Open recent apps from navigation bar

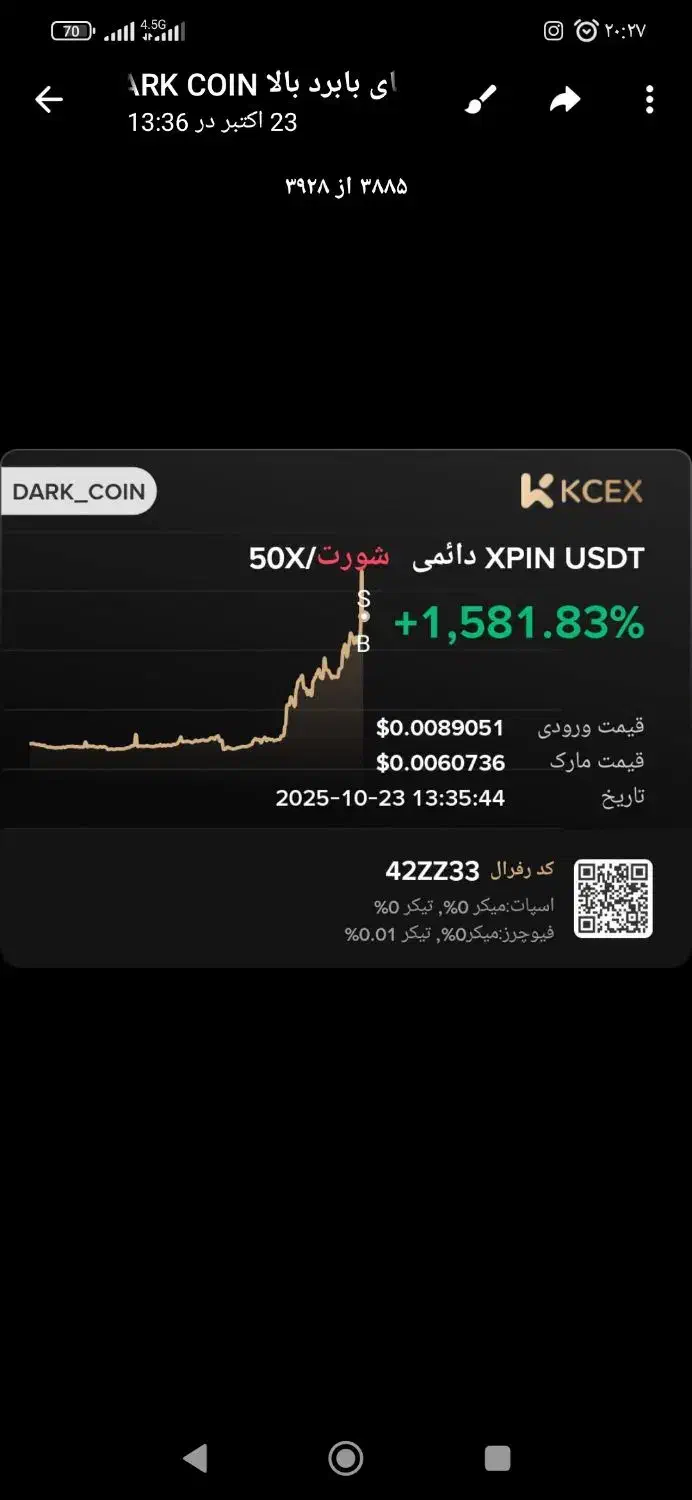[497, 1458]
